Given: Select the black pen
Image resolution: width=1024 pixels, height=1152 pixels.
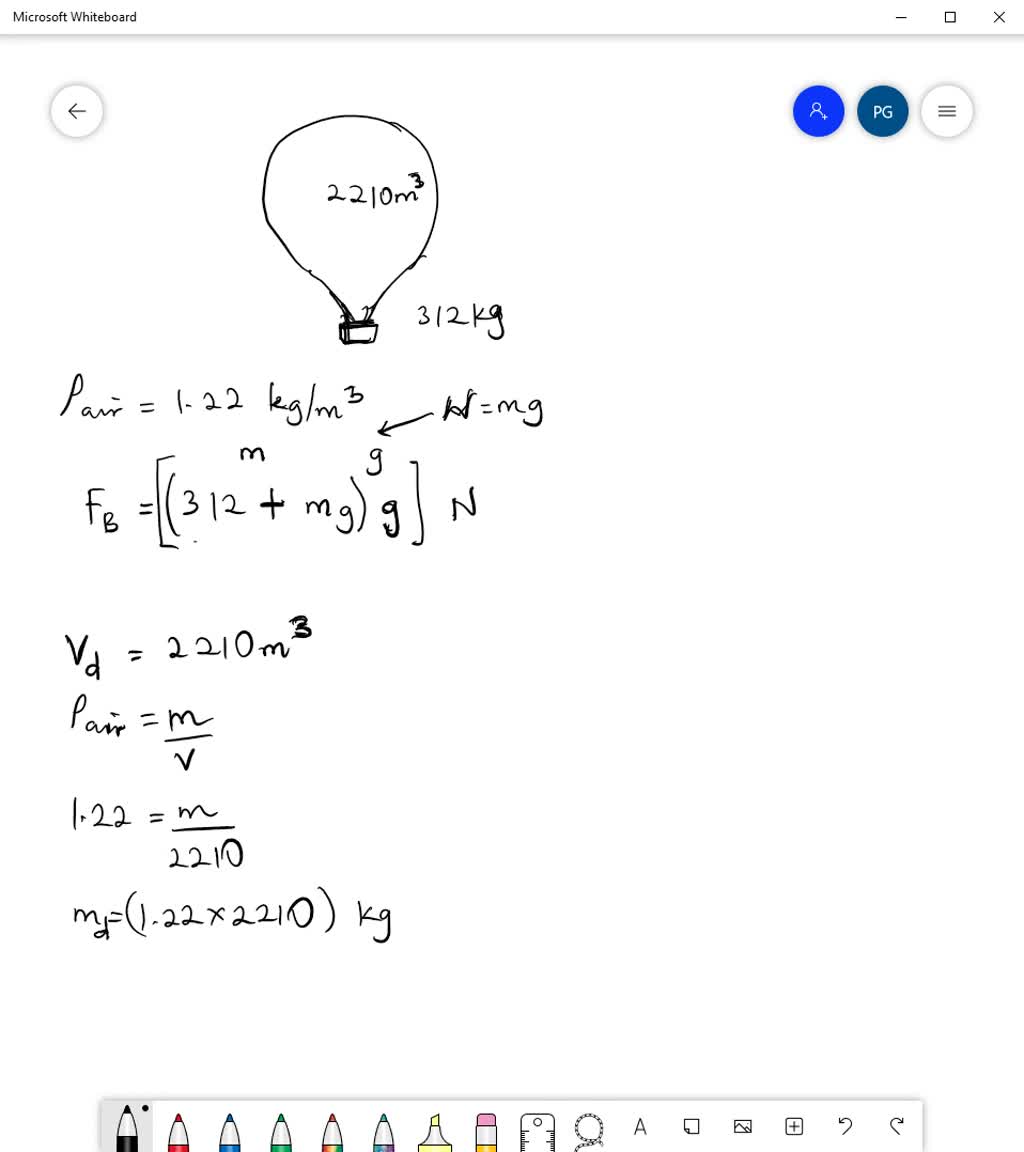Looking at the screenshot, I should (127, 1130).
